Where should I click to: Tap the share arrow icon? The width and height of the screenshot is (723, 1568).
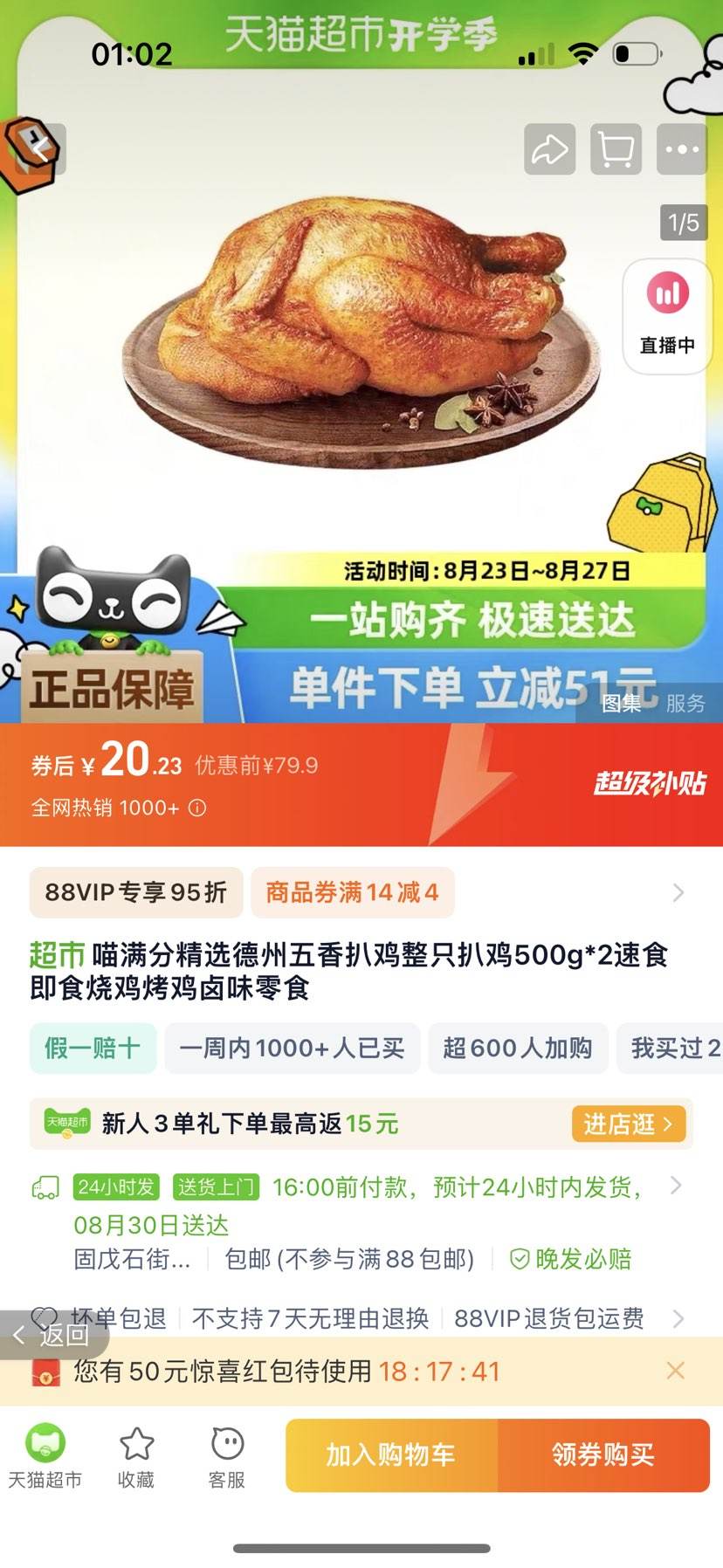tap(549, 149)
